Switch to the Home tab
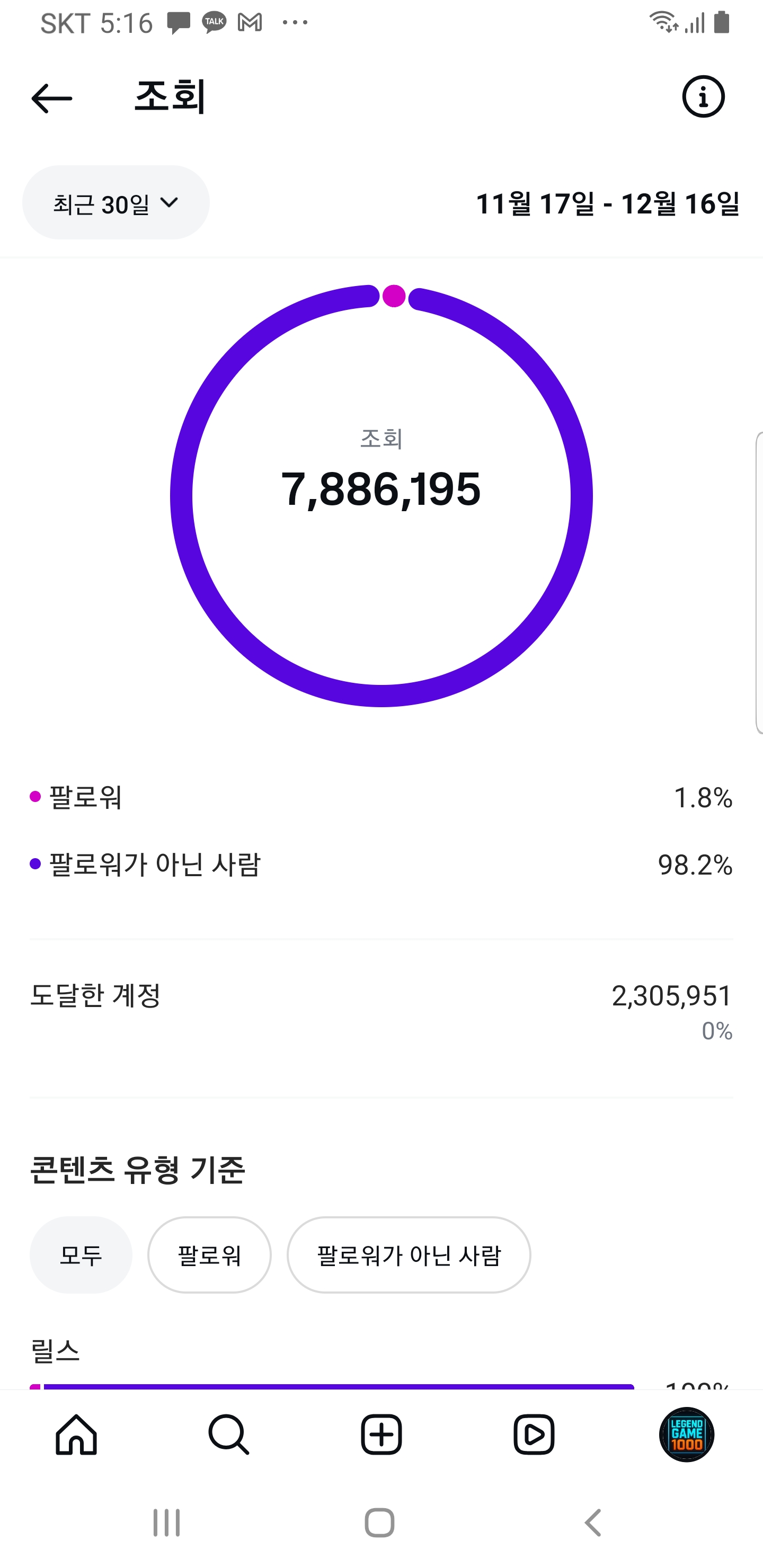The height and width of the screenshot is (1568, 763). [x=77, y=1434]
